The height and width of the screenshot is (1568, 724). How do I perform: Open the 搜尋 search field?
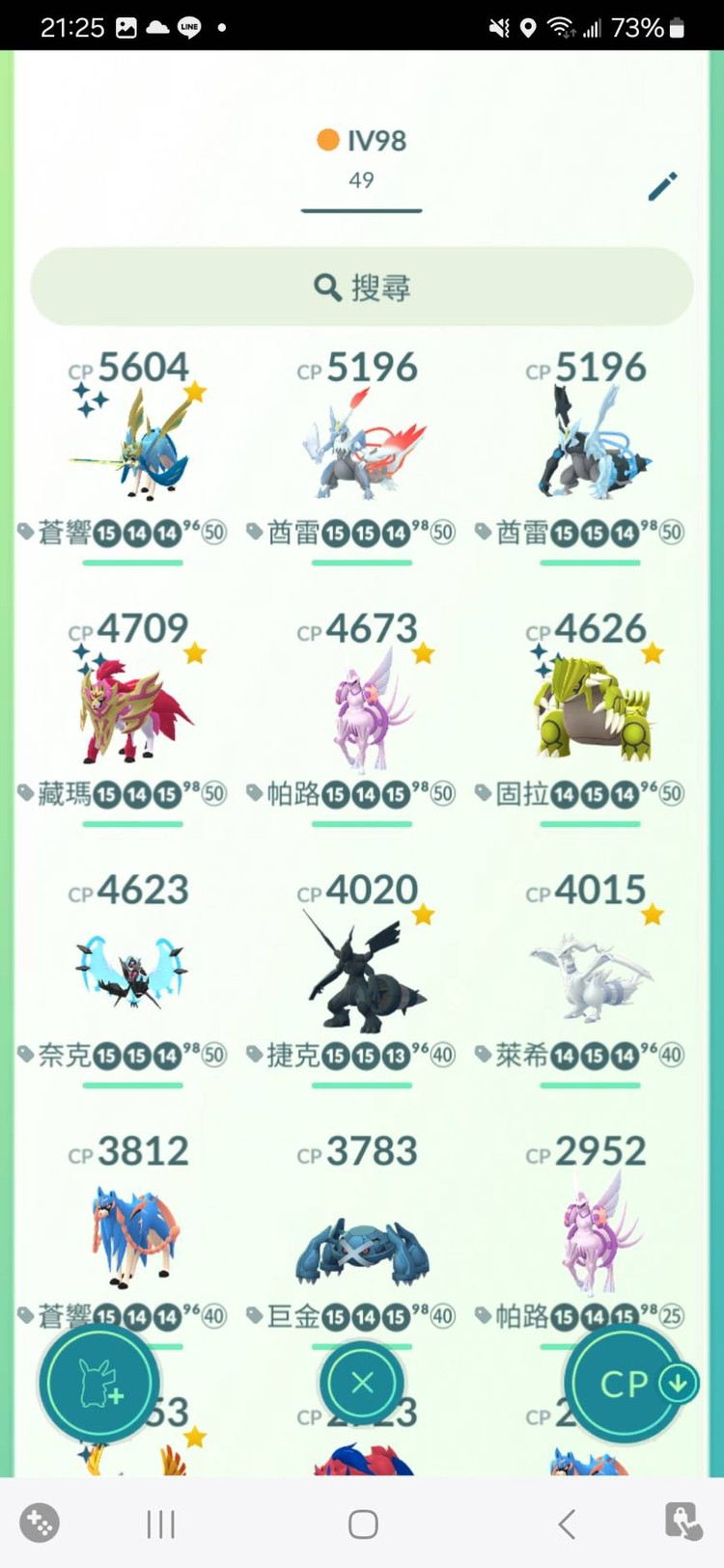pos(362,288)
